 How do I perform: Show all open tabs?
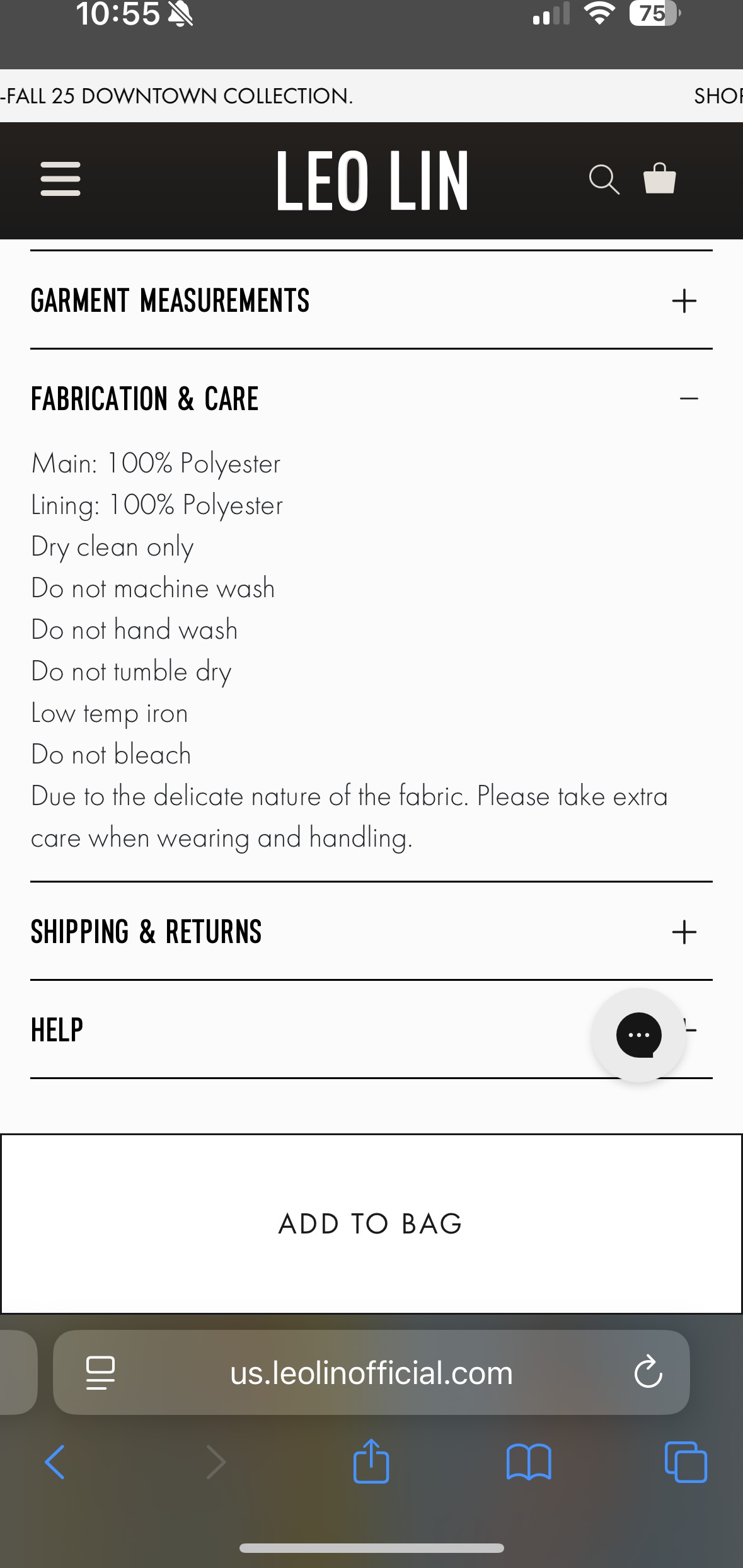[x=686, y=1462]
